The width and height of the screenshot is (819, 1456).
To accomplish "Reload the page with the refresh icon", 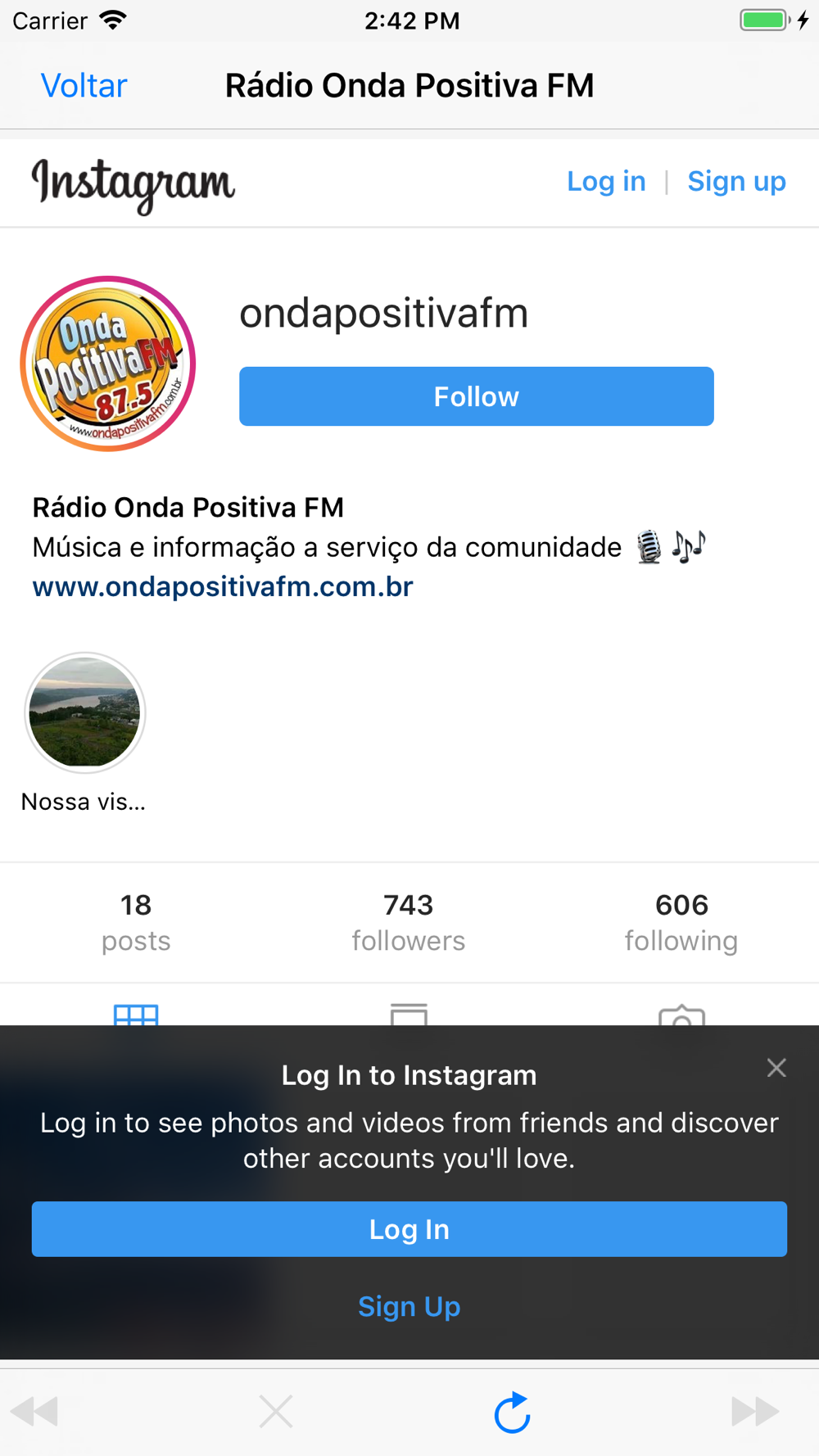I will pyautogui.click(x=513, y=1412).
